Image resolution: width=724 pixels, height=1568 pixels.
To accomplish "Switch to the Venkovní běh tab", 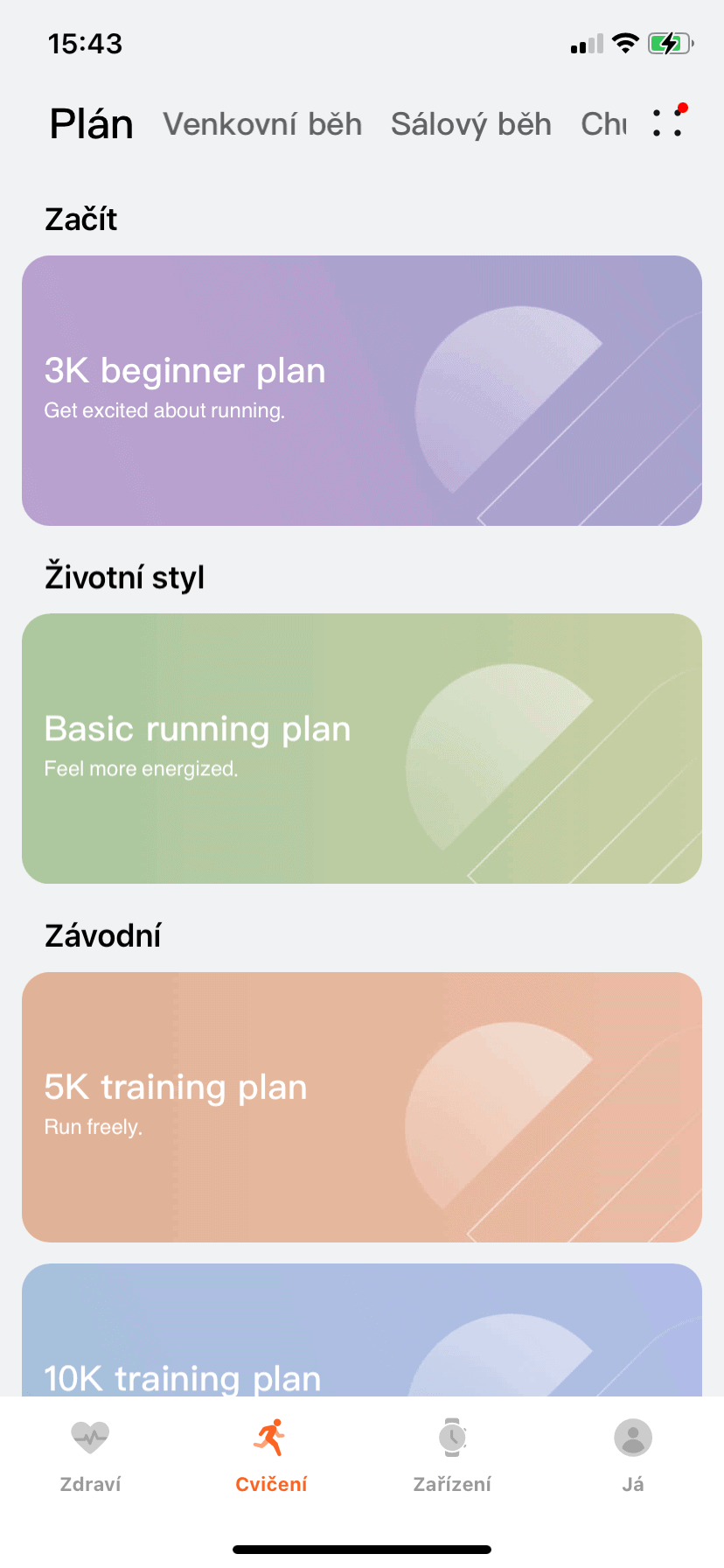I will pyautogui.click(x=262, y=124).
